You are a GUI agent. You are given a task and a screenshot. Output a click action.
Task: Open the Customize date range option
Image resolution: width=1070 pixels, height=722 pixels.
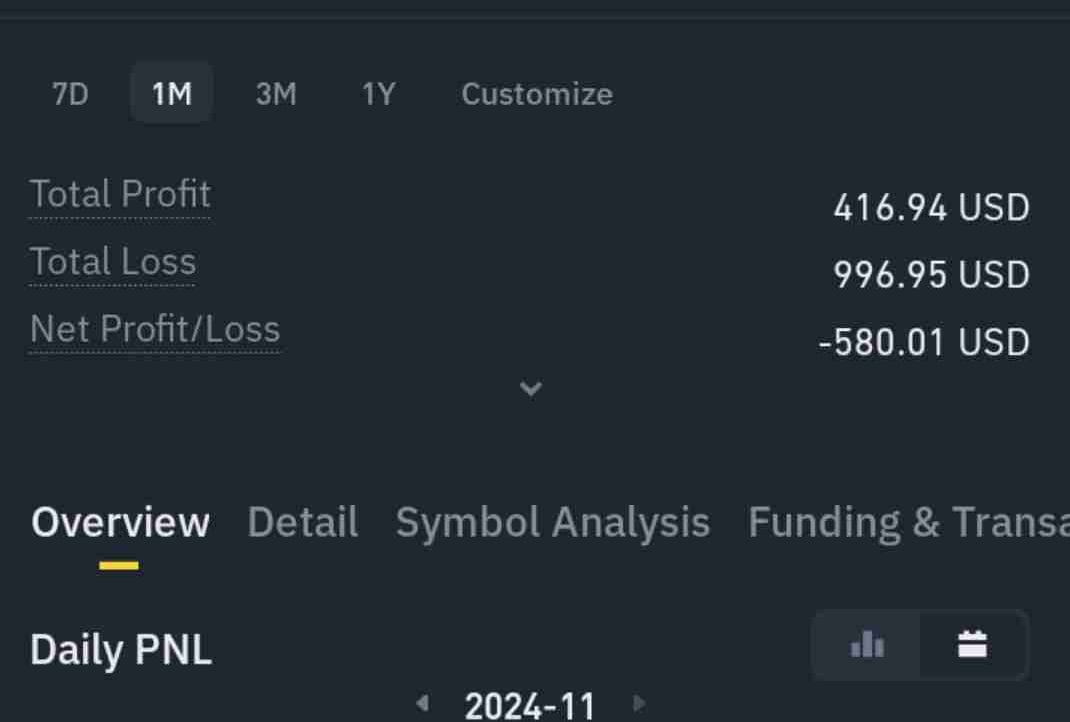(x=536, y=94)
